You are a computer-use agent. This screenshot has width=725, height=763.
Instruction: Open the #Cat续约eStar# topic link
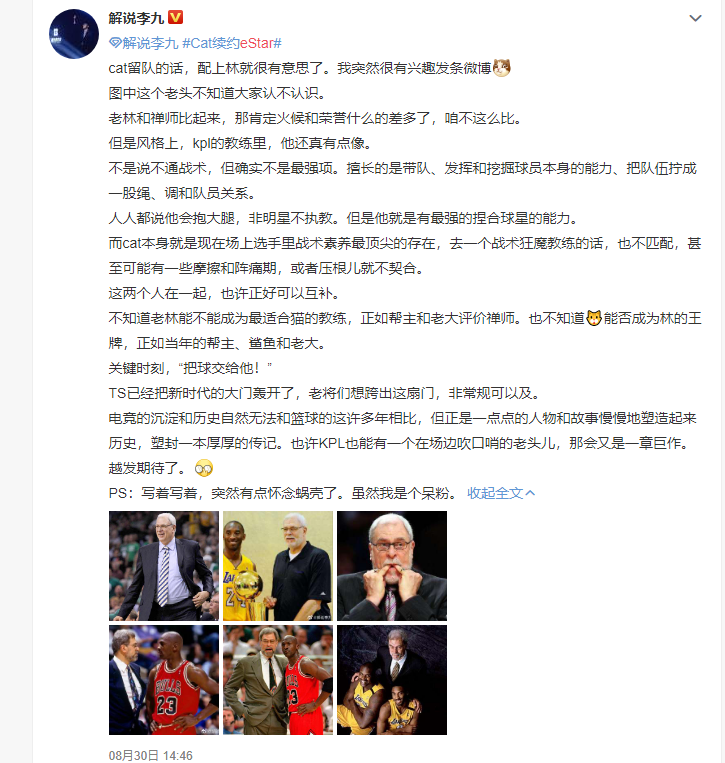(x=232, y=42)
